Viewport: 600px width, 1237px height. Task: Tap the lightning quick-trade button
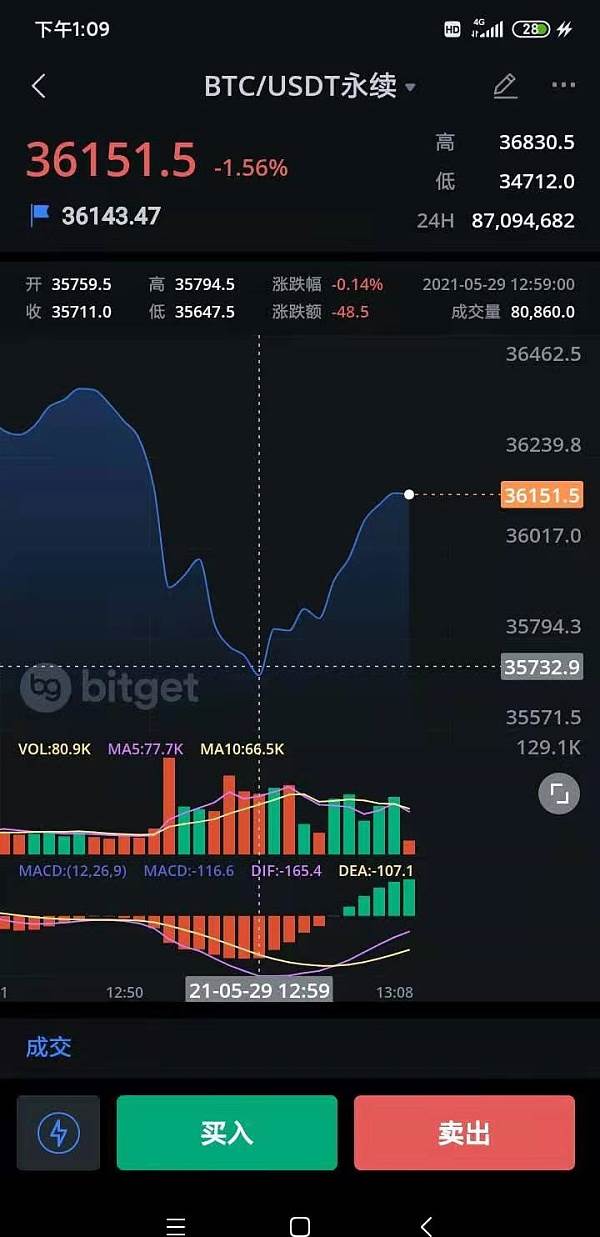pos(59,1133)
